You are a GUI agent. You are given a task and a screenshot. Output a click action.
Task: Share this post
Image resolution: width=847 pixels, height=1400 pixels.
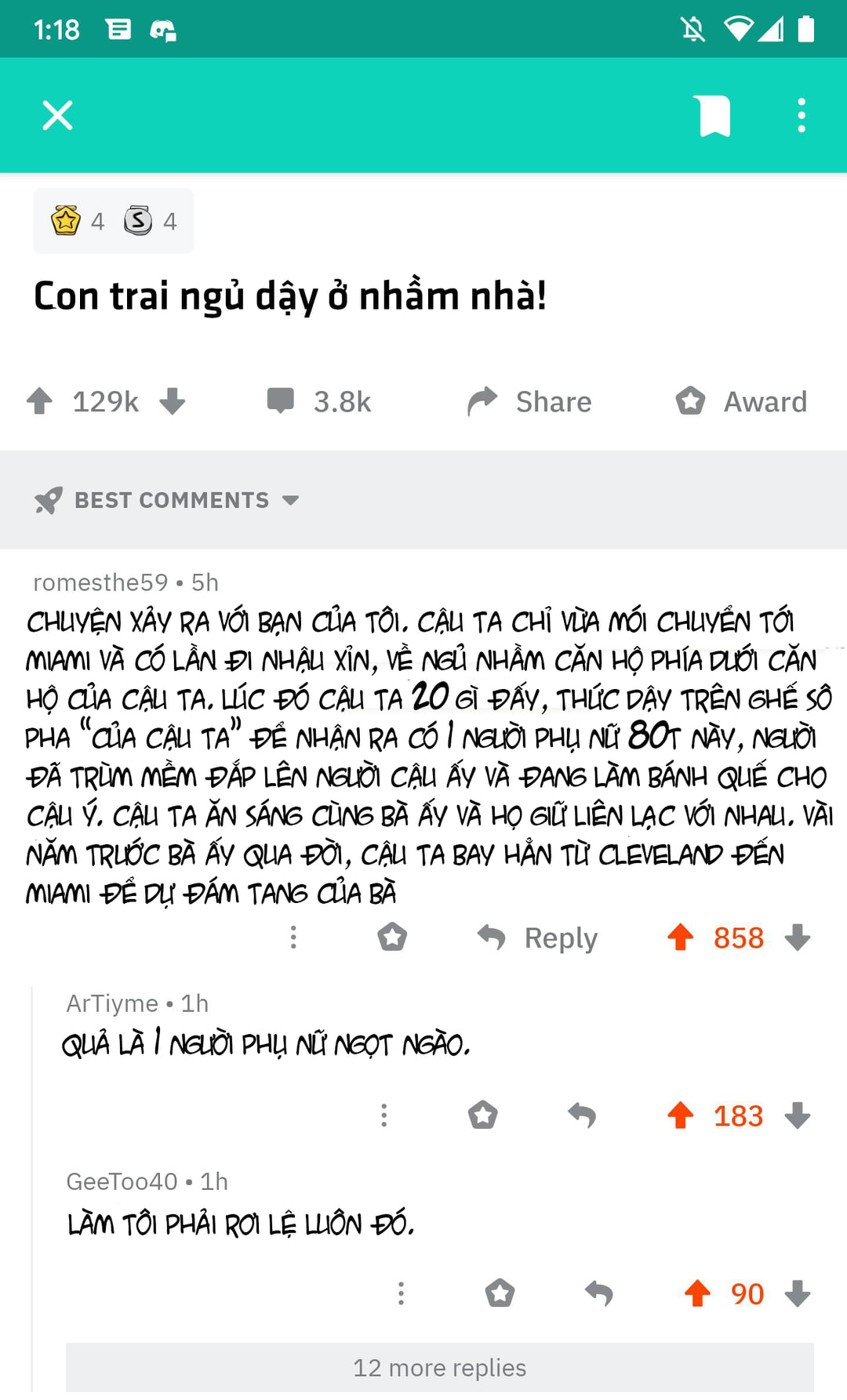530,401
